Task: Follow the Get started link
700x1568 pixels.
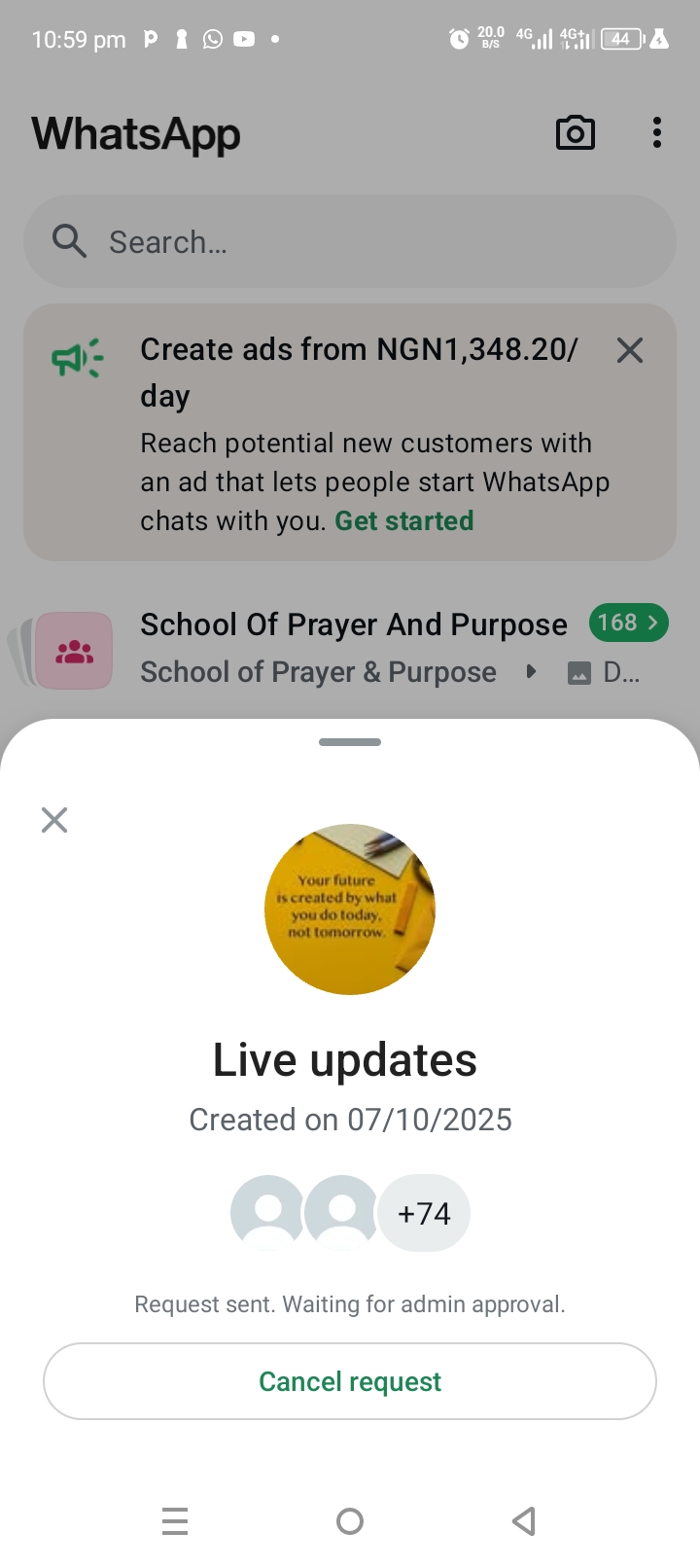Action: [x=404, y=521]
